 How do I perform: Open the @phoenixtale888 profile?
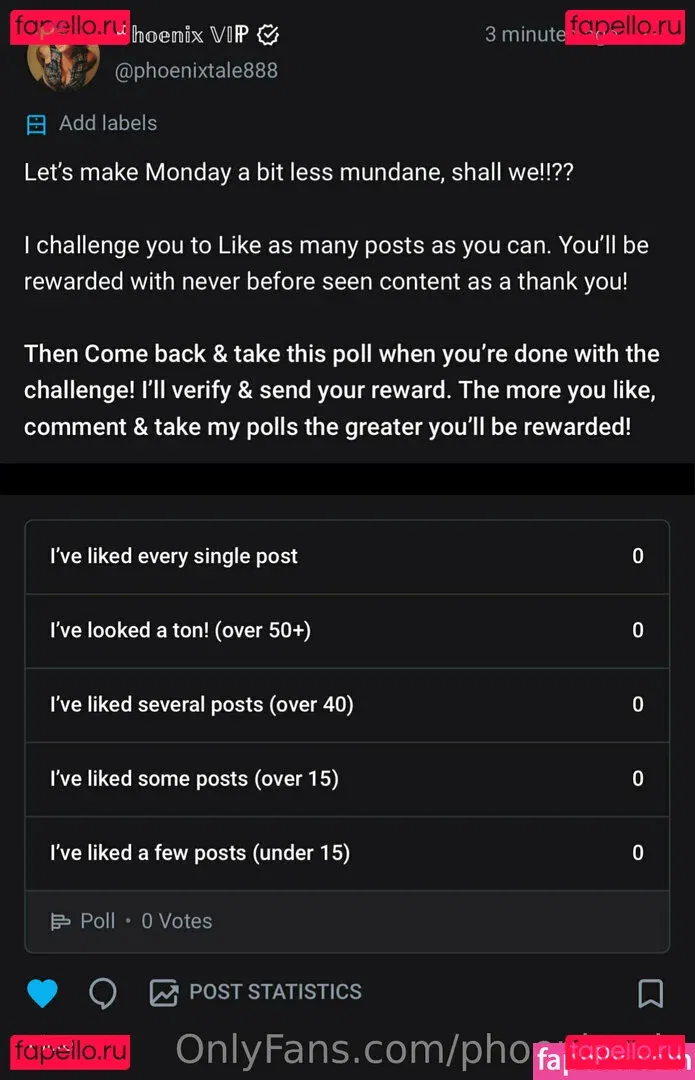(197, 71)
